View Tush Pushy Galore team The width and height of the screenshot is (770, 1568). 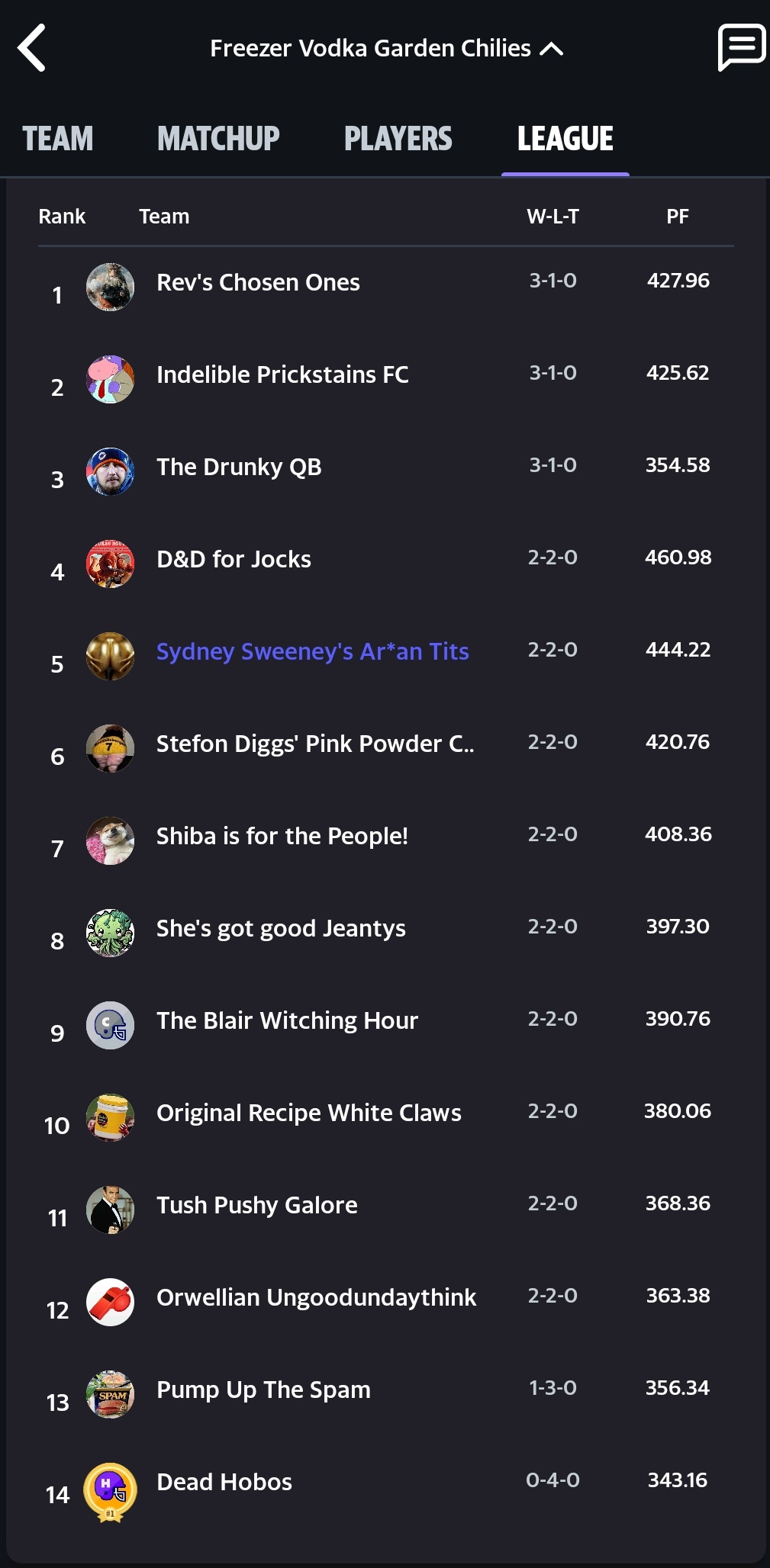256,1206
